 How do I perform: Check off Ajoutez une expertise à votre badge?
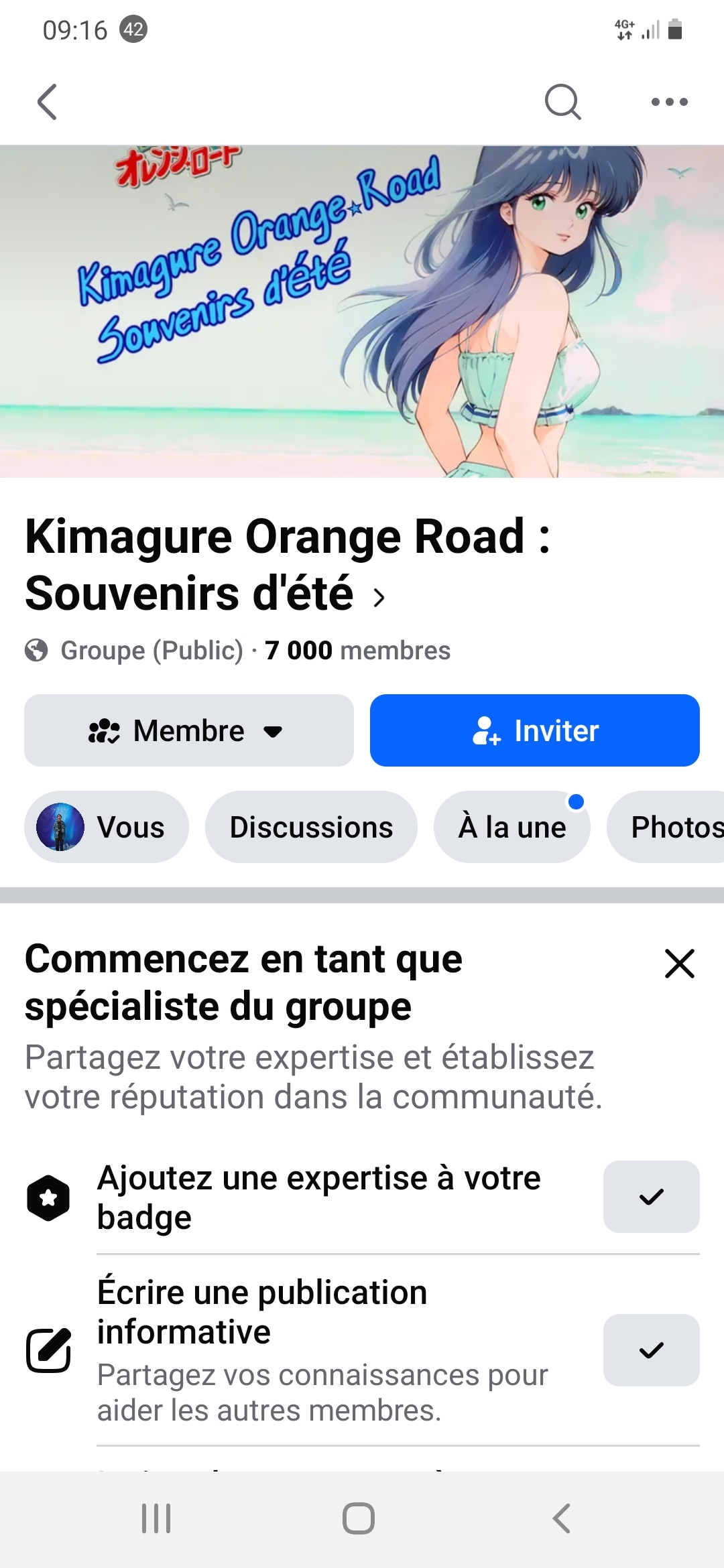pos(651,1197)
